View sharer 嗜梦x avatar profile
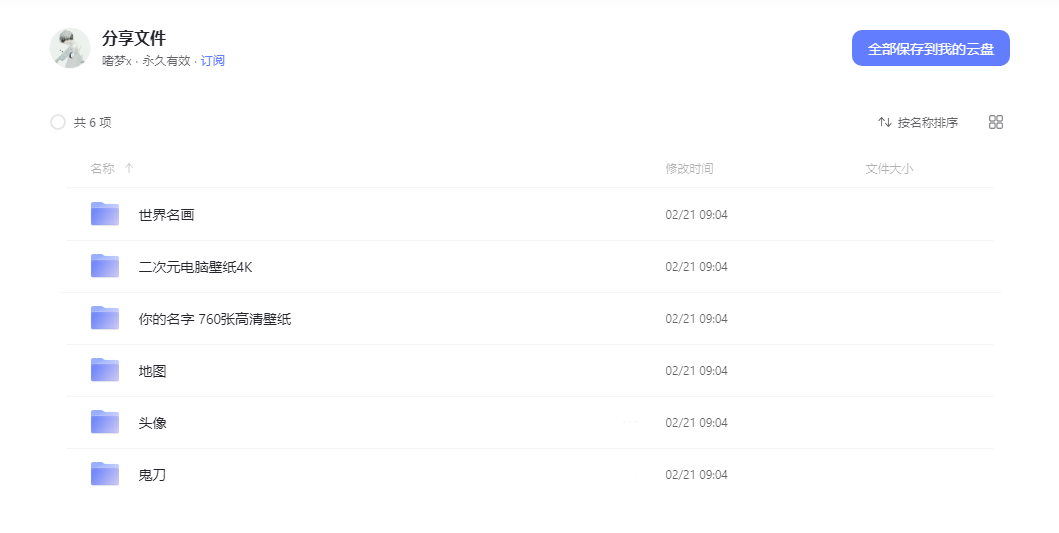Image resolution: width=1059 pixels, height=533 pixels. click(x=69, y=48)
